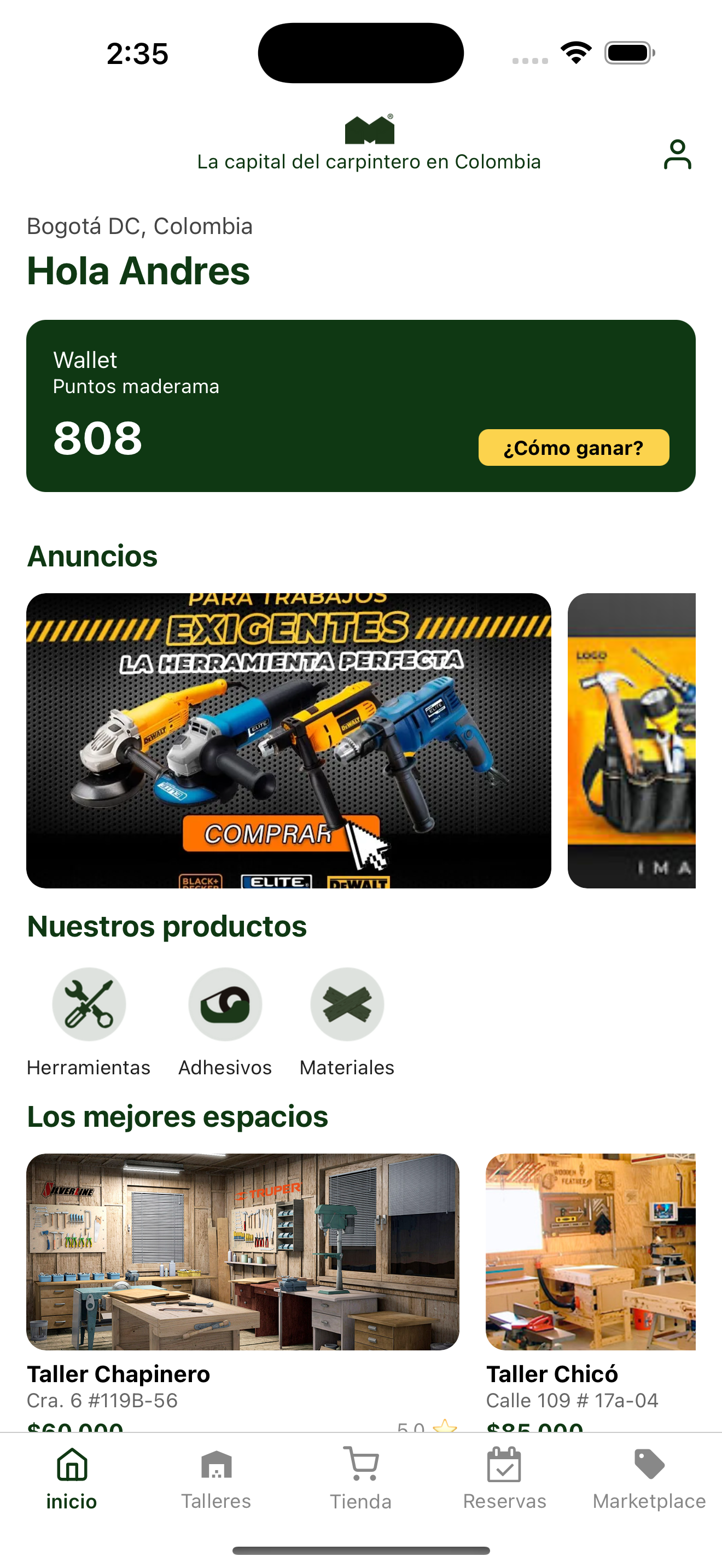Open the Taller Chapinero space

[x=242, y=1251]
